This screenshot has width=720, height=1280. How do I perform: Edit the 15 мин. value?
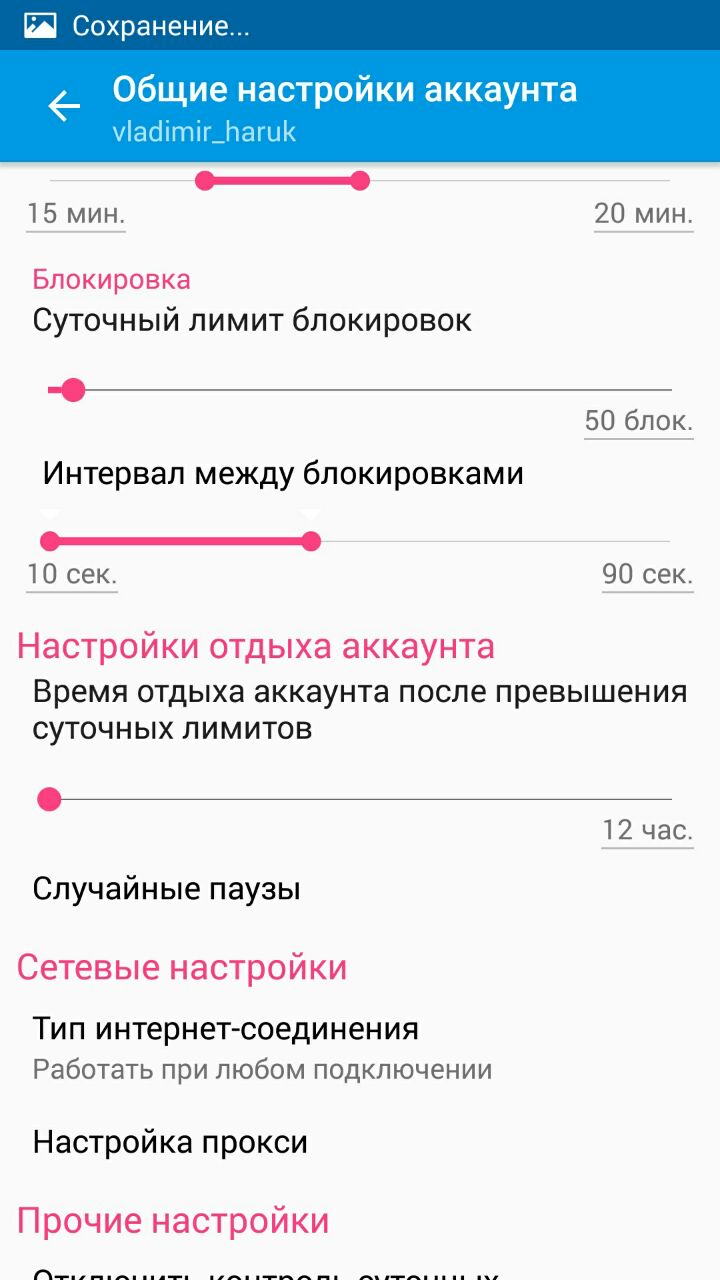pos(76,214)
